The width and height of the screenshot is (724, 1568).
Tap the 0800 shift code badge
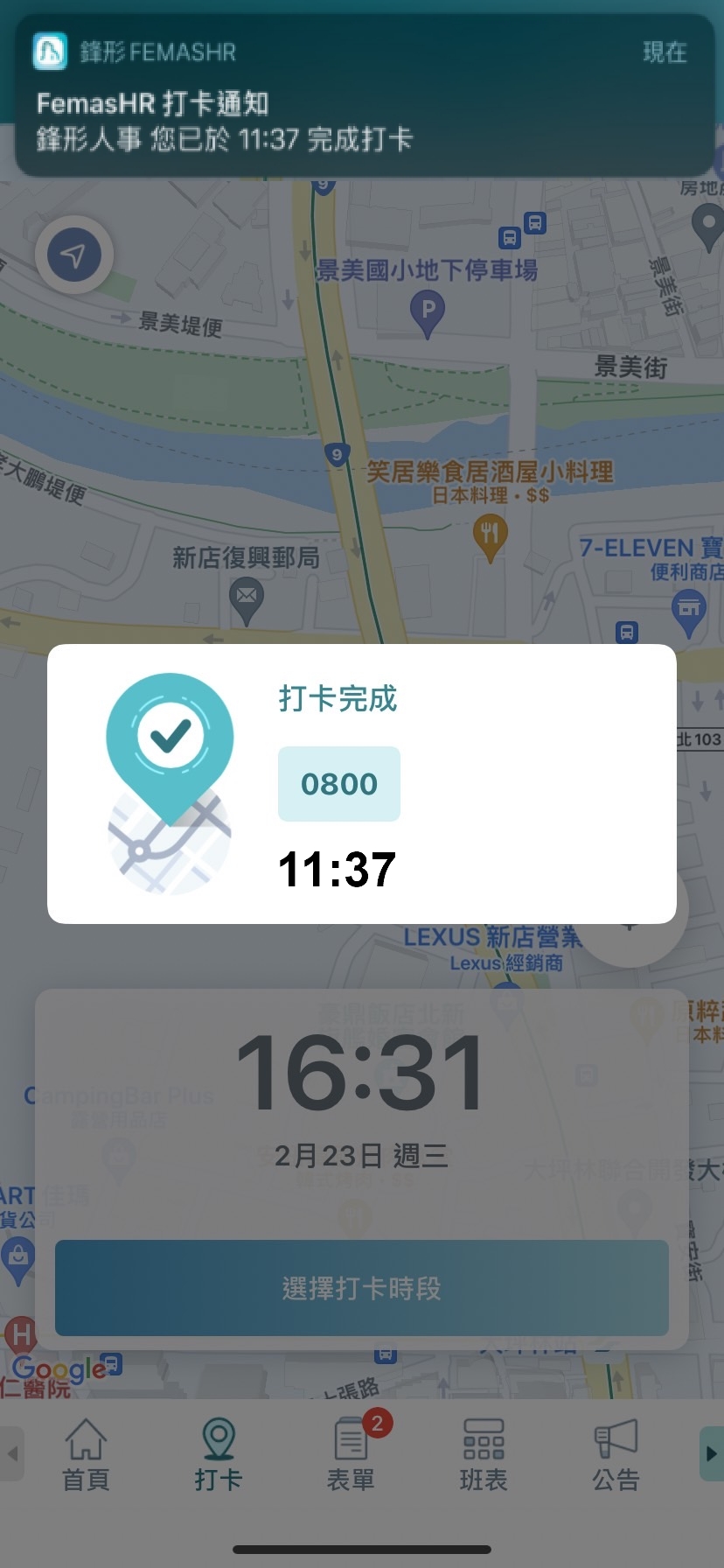coord(339,784)
